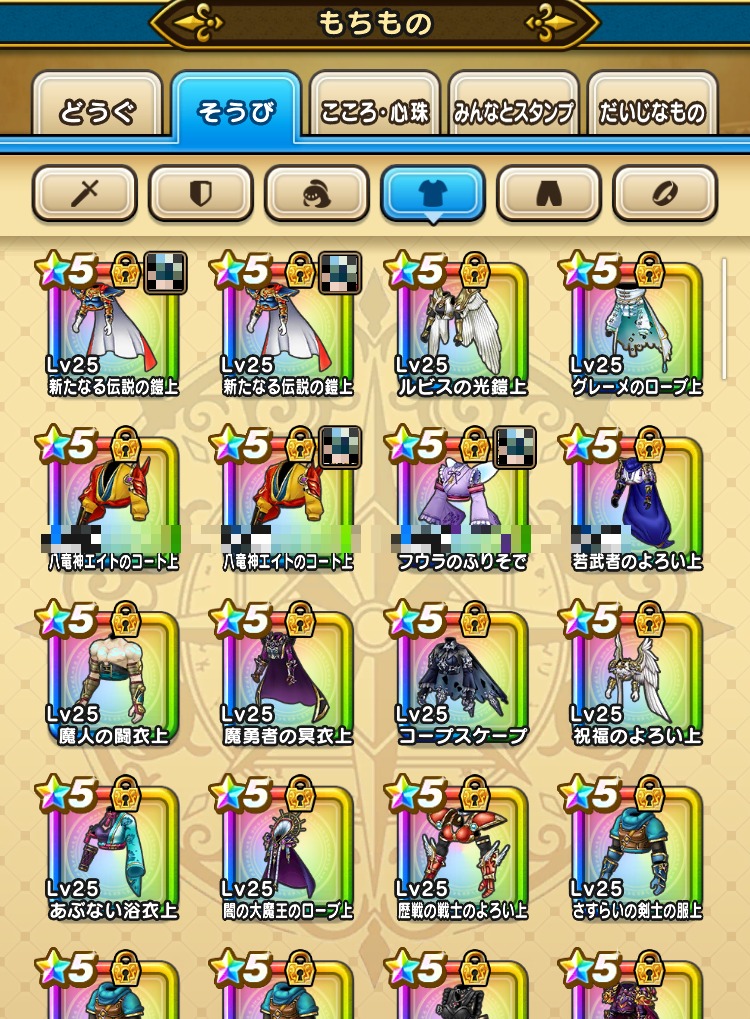Select 魔勇者の冥衣上 item
This screenshot has width=750, height=1019.
pos(287,680)
